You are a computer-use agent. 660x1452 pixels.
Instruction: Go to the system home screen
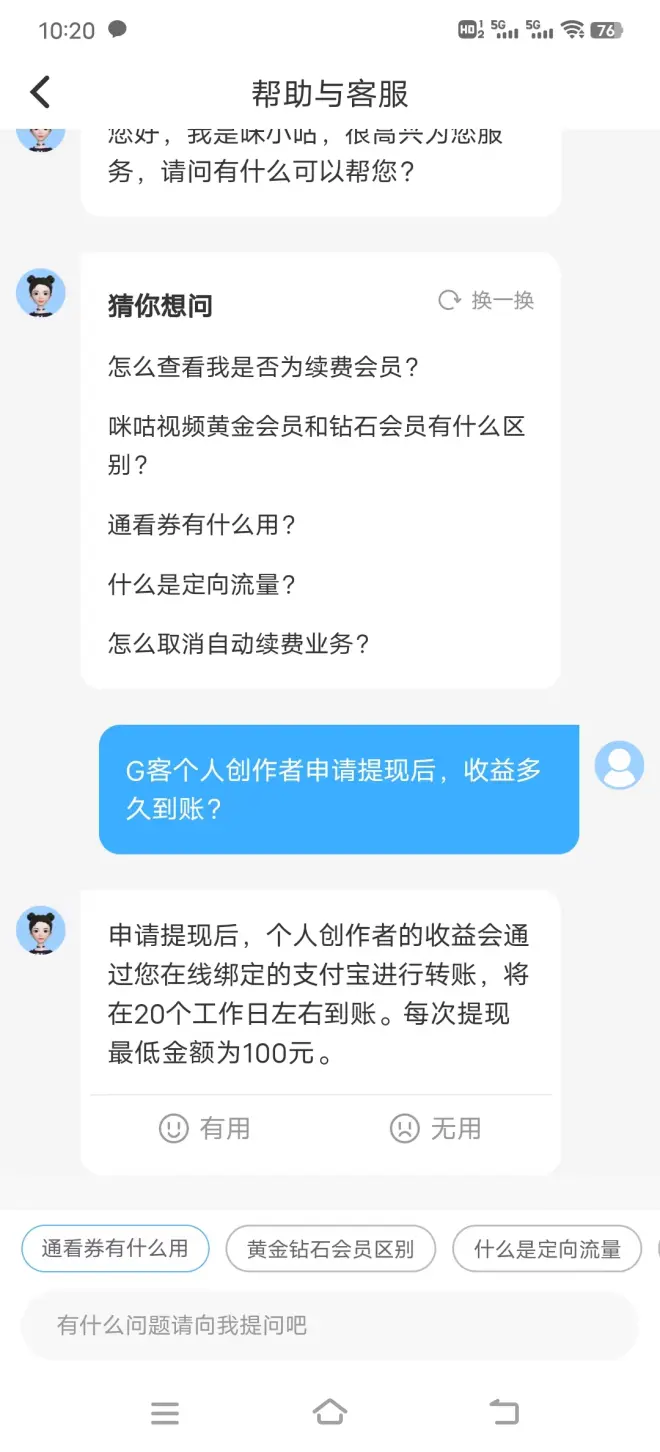click(x=329, y=1412)
